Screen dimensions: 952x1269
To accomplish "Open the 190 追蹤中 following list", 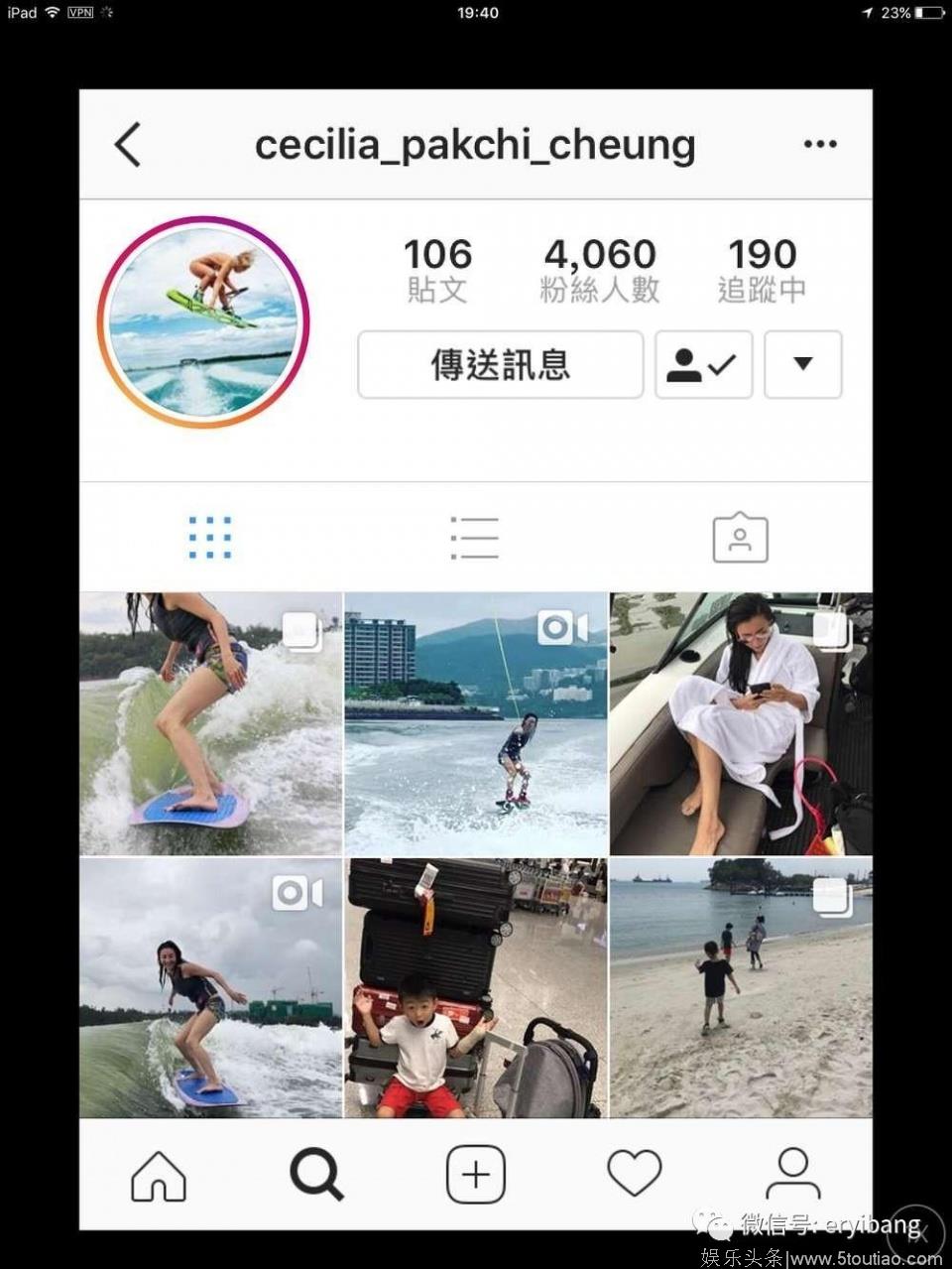I will 762,269.
